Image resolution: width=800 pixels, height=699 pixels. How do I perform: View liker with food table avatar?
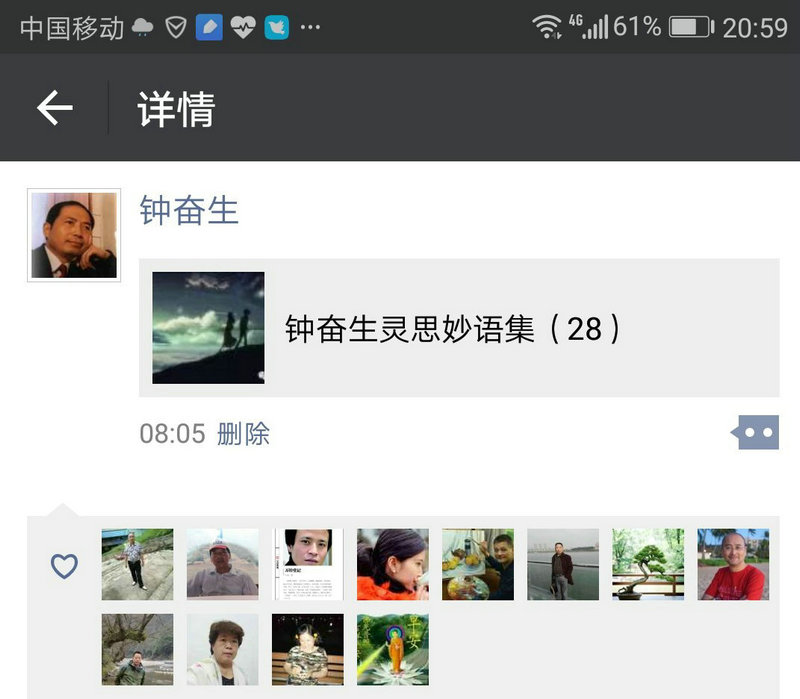tap(478, 564)
